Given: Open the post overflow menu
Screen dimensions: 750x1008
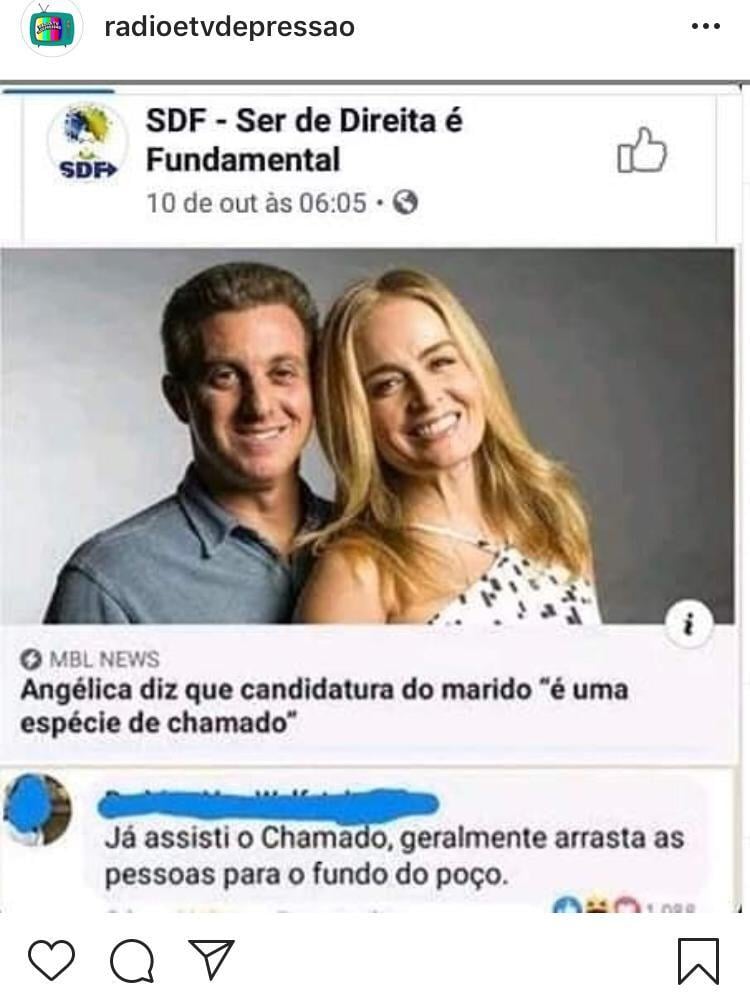Looking at the screenshot, I should [x=705, y=27].
